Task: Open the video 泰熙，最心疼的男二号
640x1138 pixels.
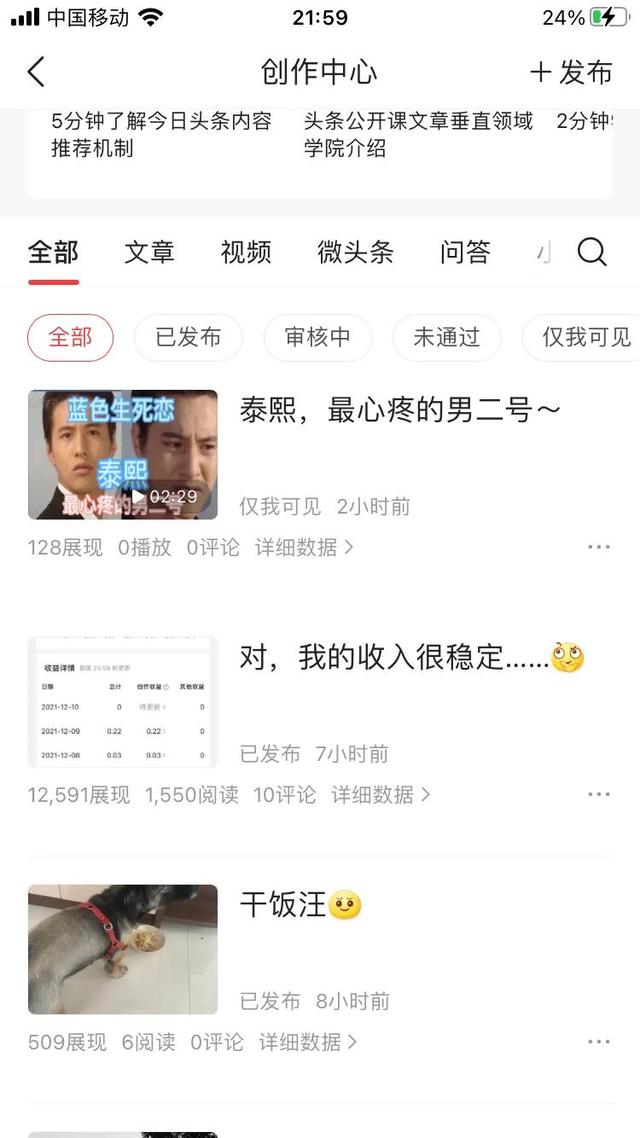Action: [400, 410]
